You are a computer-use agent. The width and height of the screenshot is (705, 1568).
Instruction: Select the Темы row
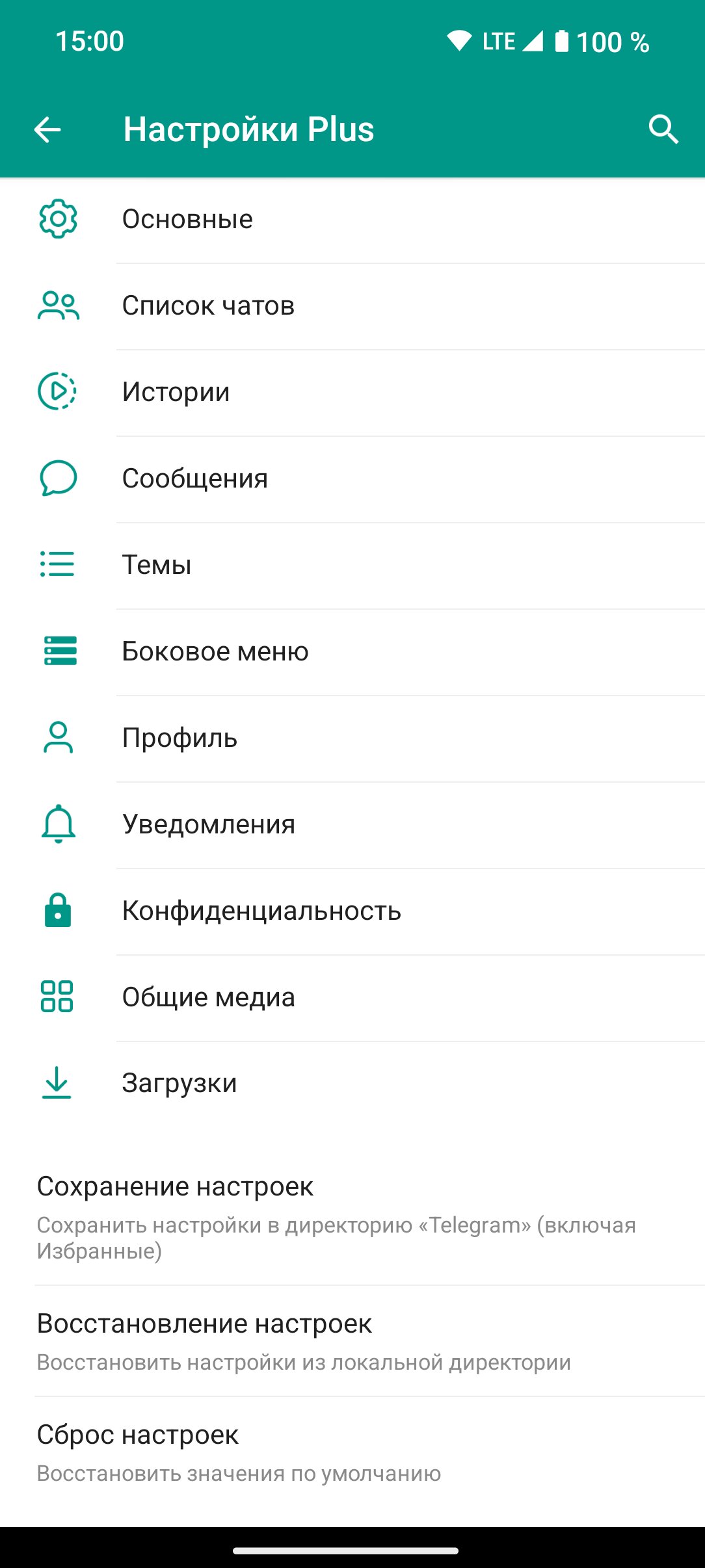point(352,566)
